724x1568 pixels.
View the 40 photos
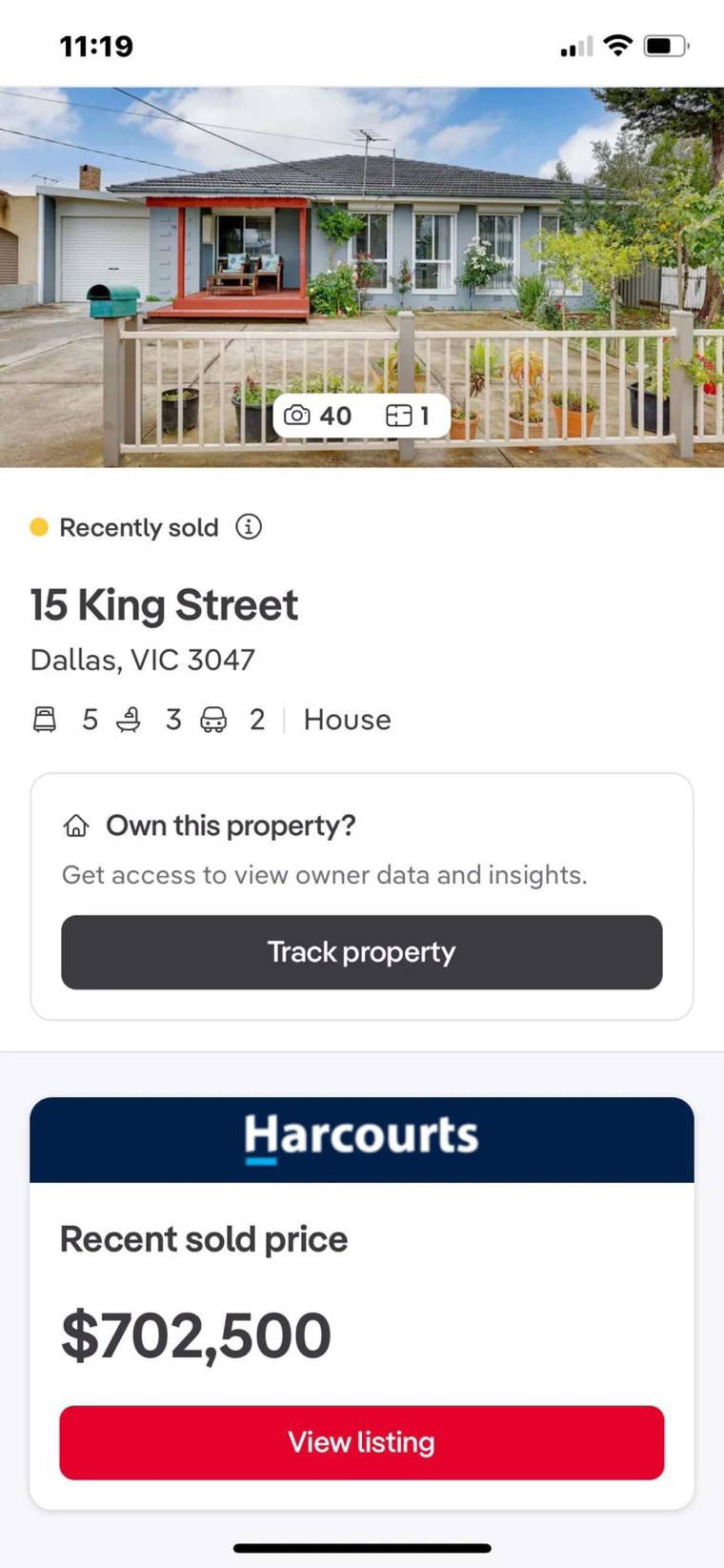(x=319, y=416)
